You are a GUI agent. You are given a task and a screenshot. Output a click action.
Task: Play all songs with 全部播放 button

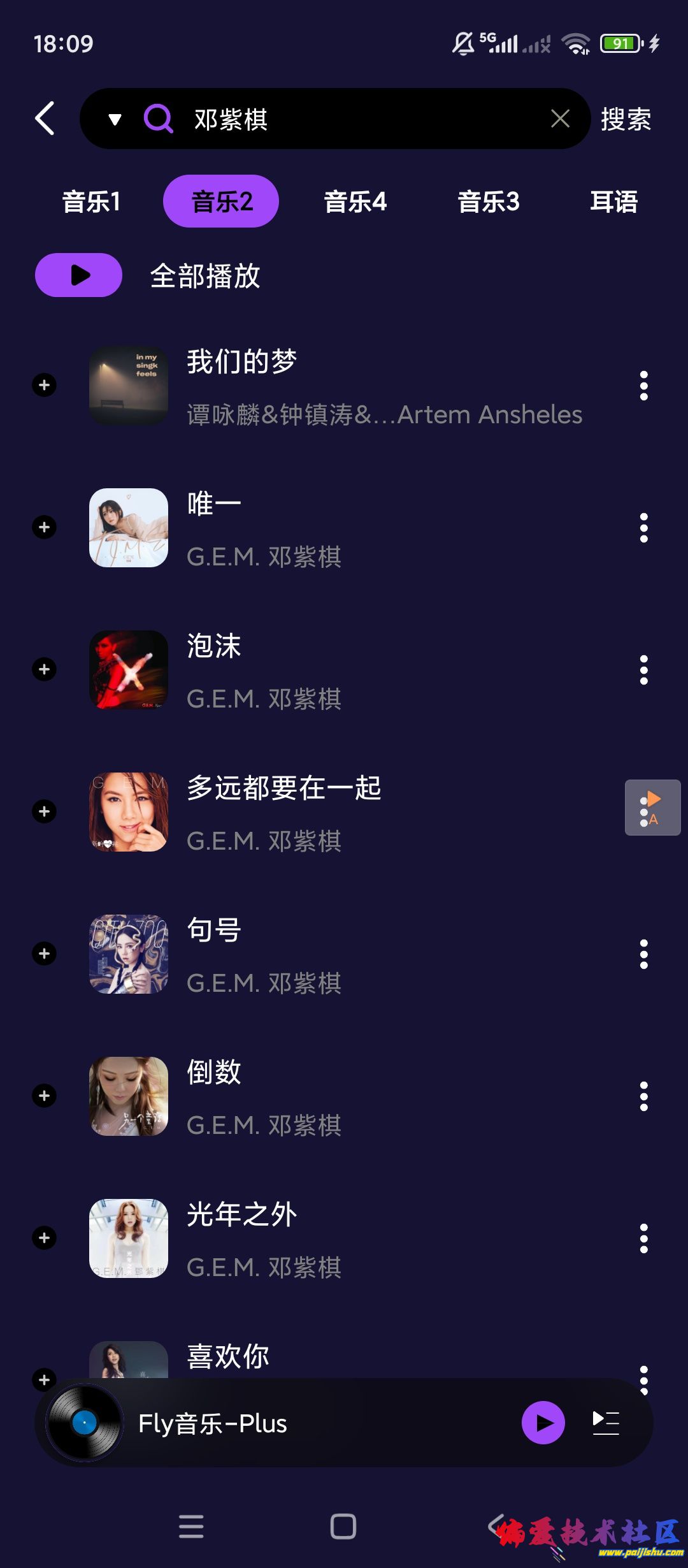79,275
